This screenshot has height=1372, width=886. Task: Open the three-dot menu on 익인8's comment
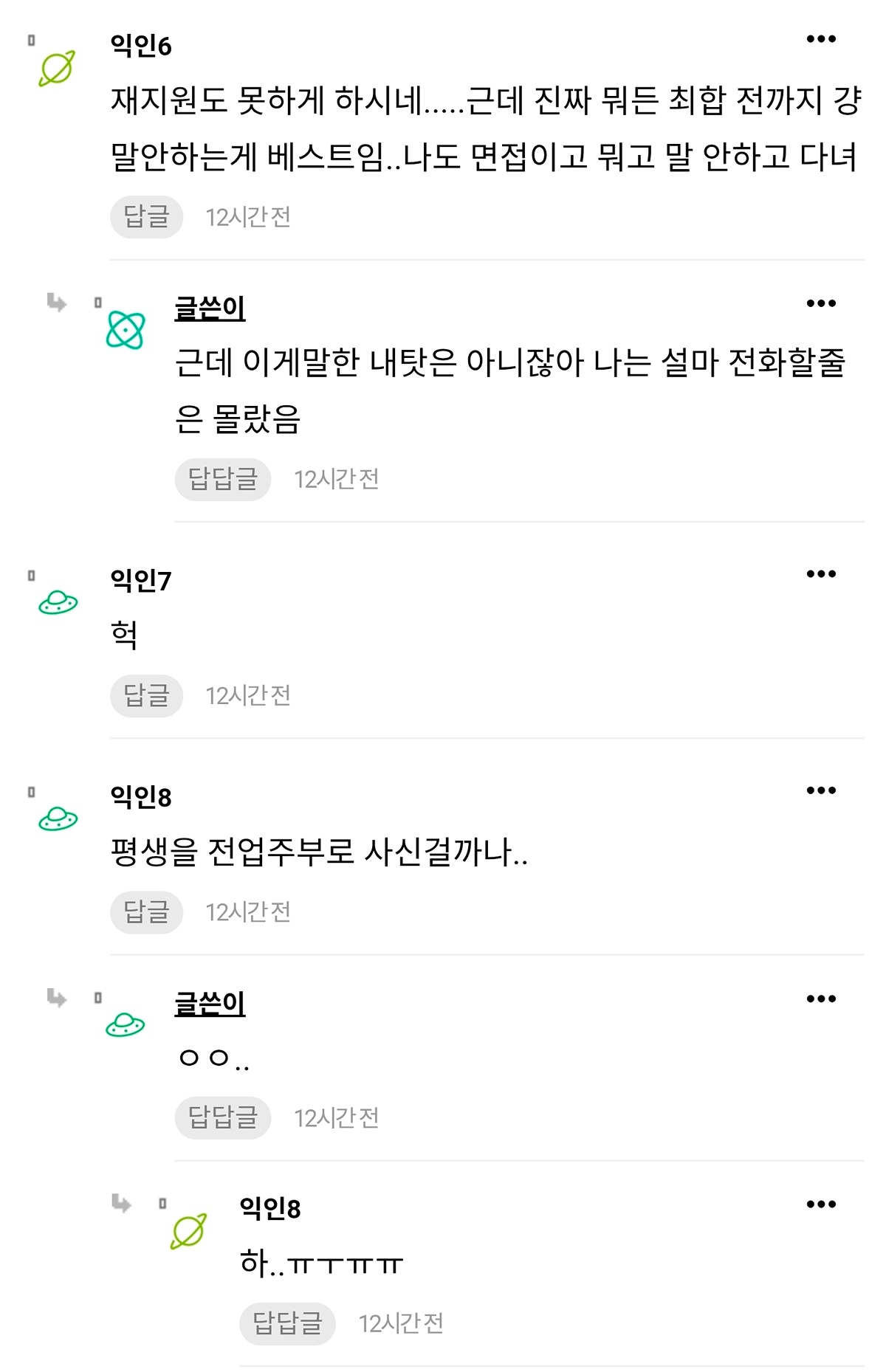[x=821, y=790]
